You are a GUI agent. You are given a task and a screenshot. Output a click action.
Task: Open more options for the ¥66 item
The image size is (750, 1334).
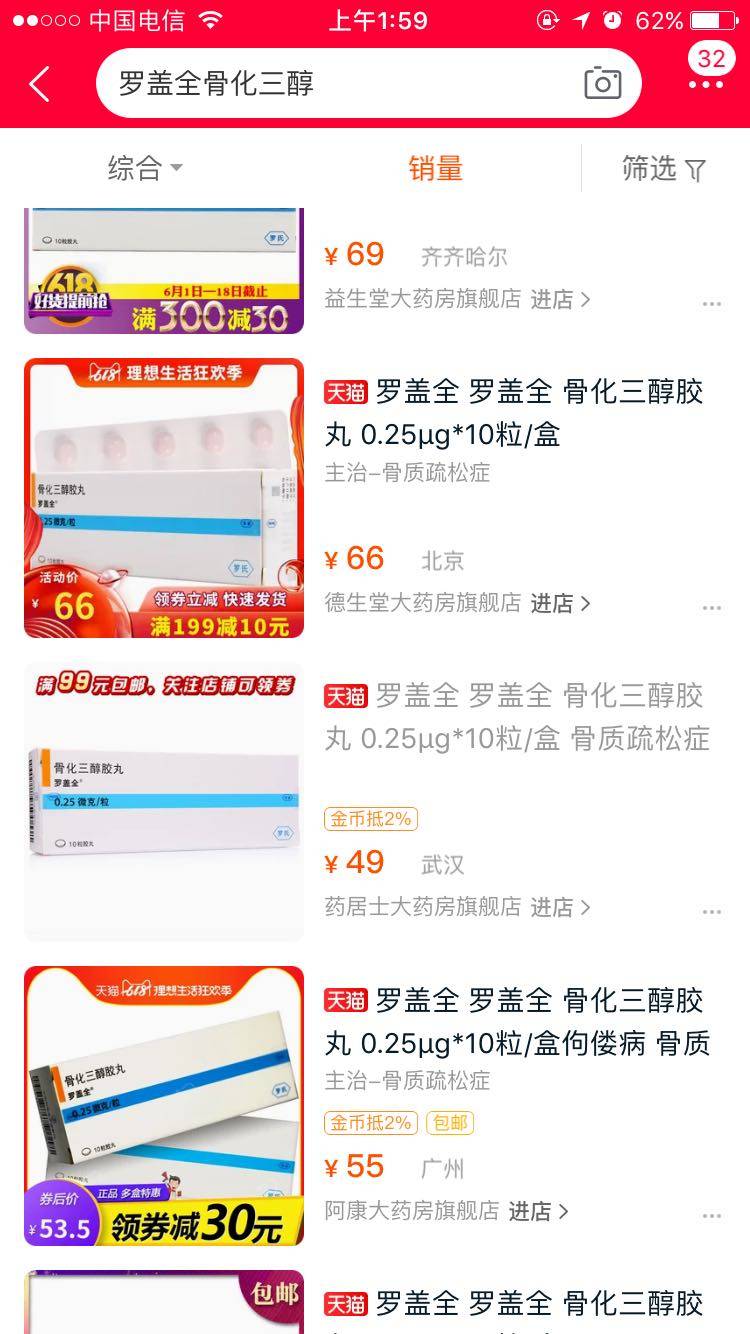(711, 606)
